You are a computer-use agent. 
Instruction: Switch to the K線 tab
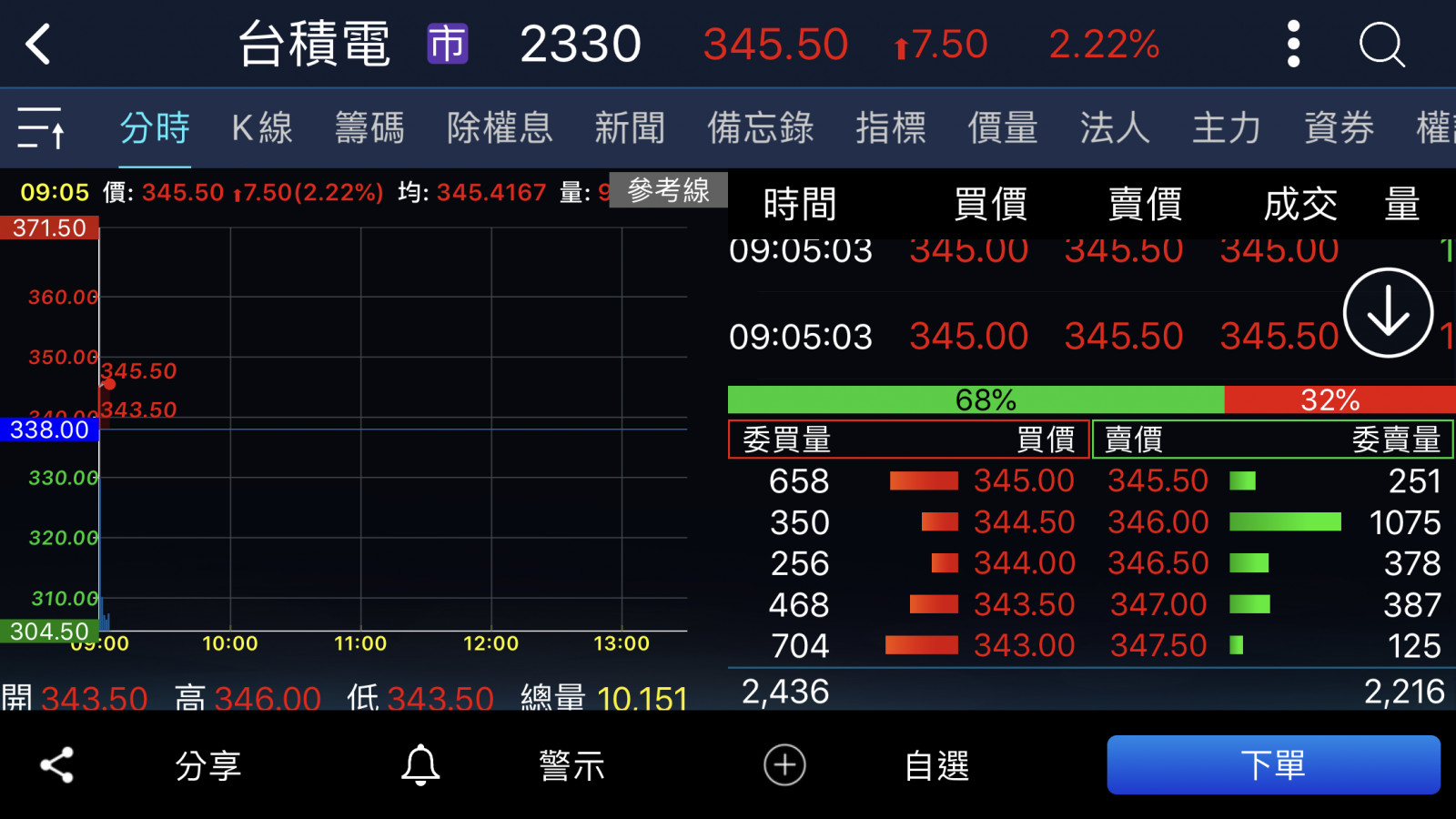tap(262, 127)
